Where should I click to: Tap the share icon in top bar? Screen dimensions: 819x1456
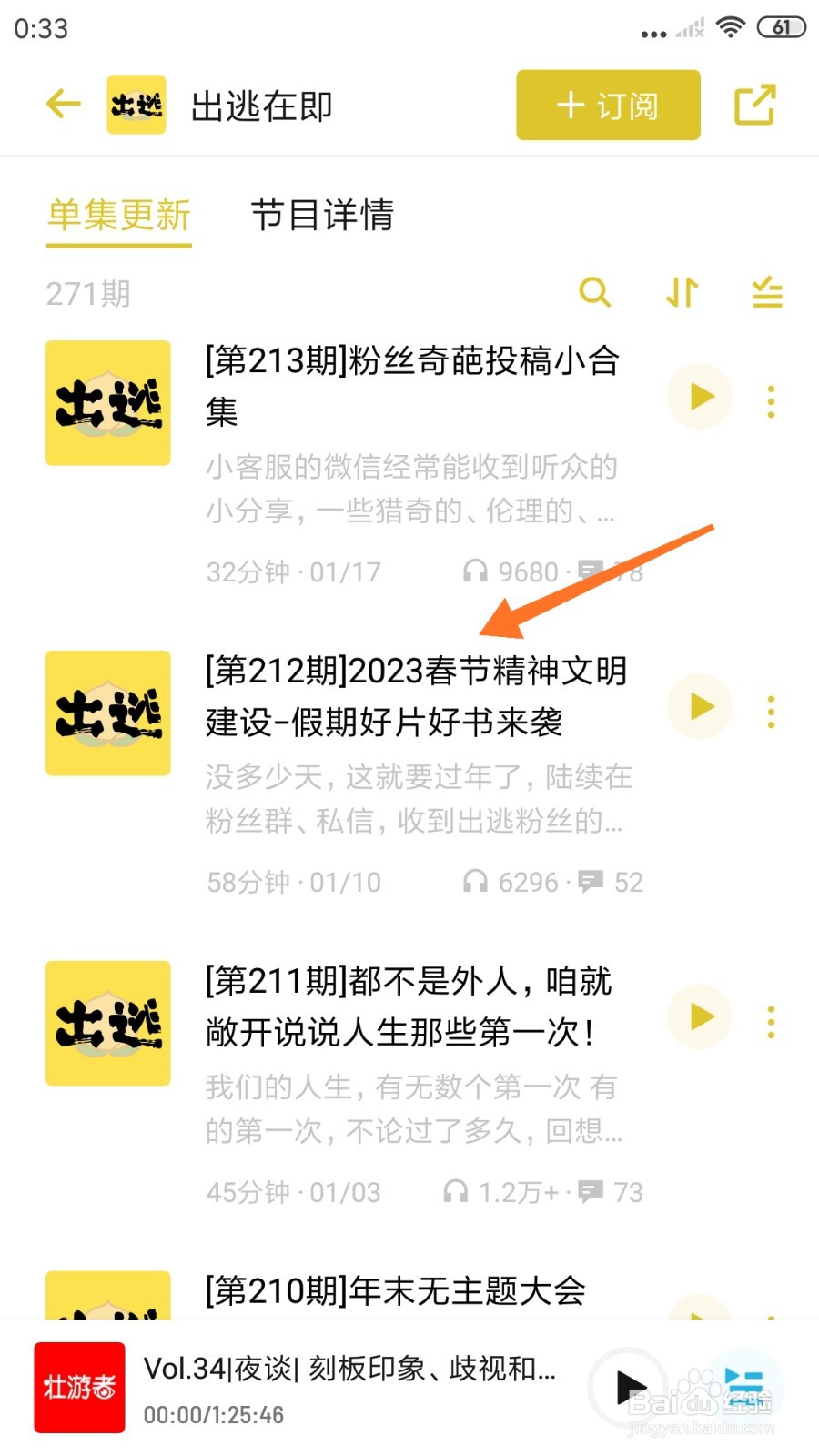click(756, 104)
